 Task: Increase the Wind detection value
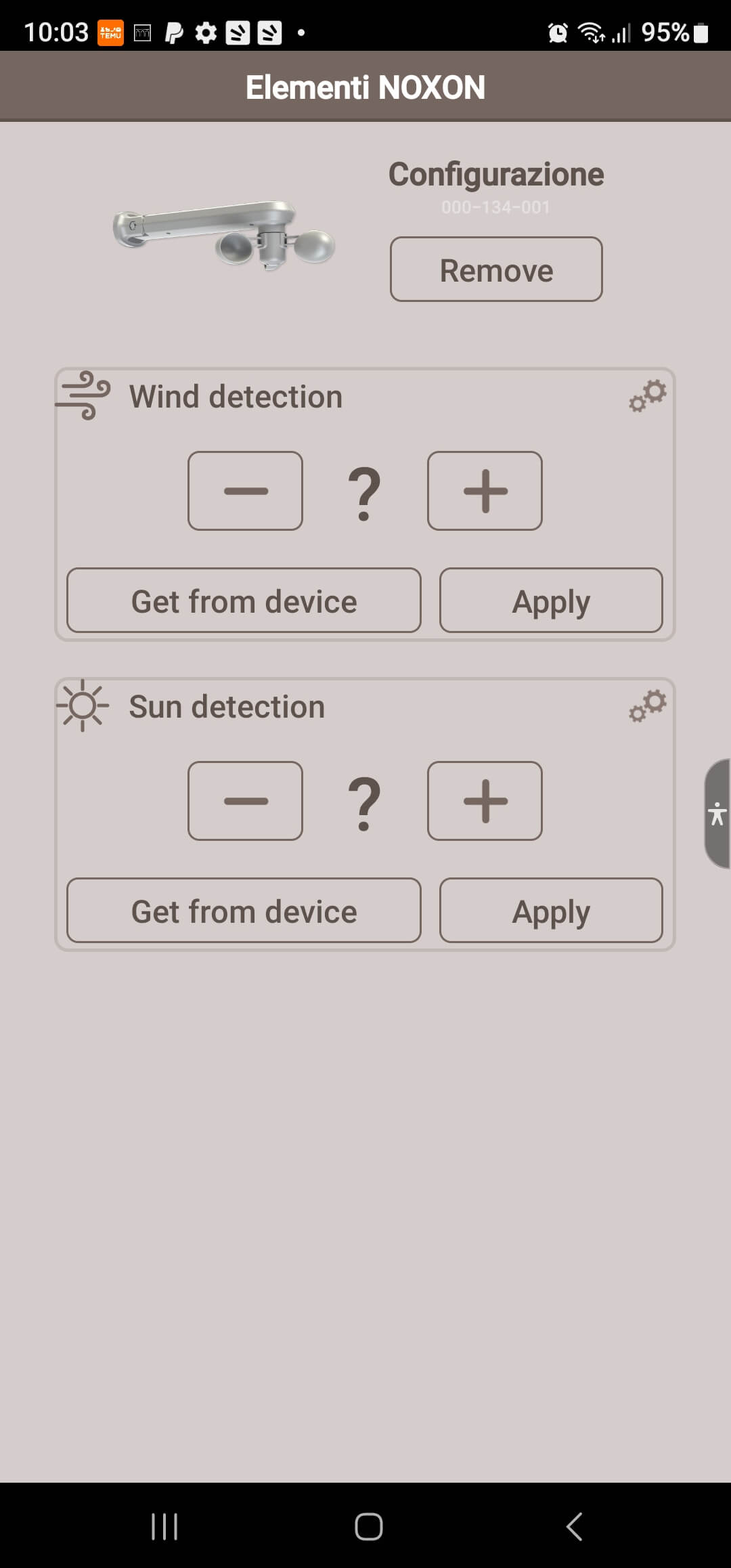485,491
